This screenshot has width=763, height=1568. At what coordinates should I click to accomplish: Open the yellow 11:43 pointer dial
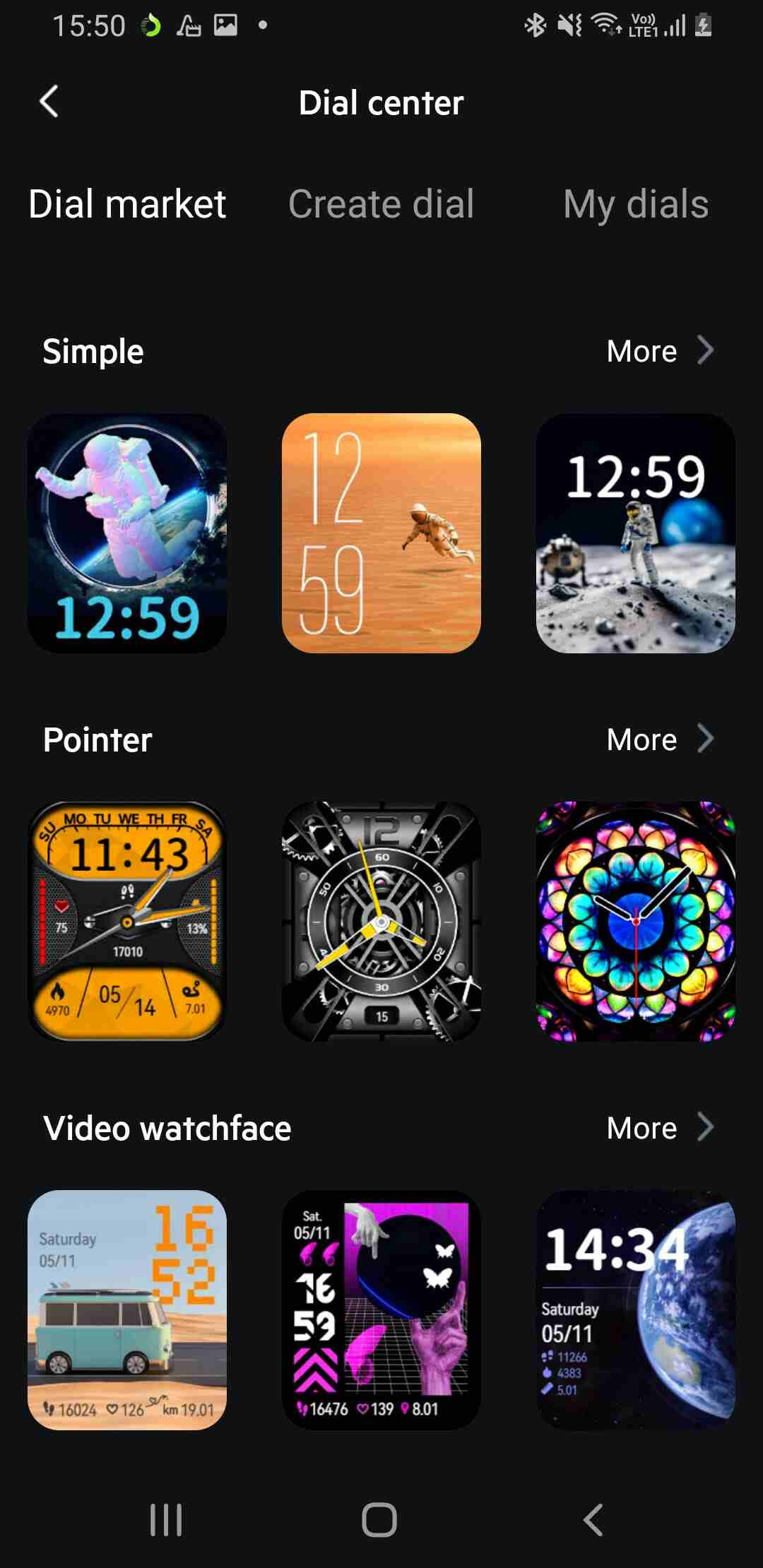point(127,921)
